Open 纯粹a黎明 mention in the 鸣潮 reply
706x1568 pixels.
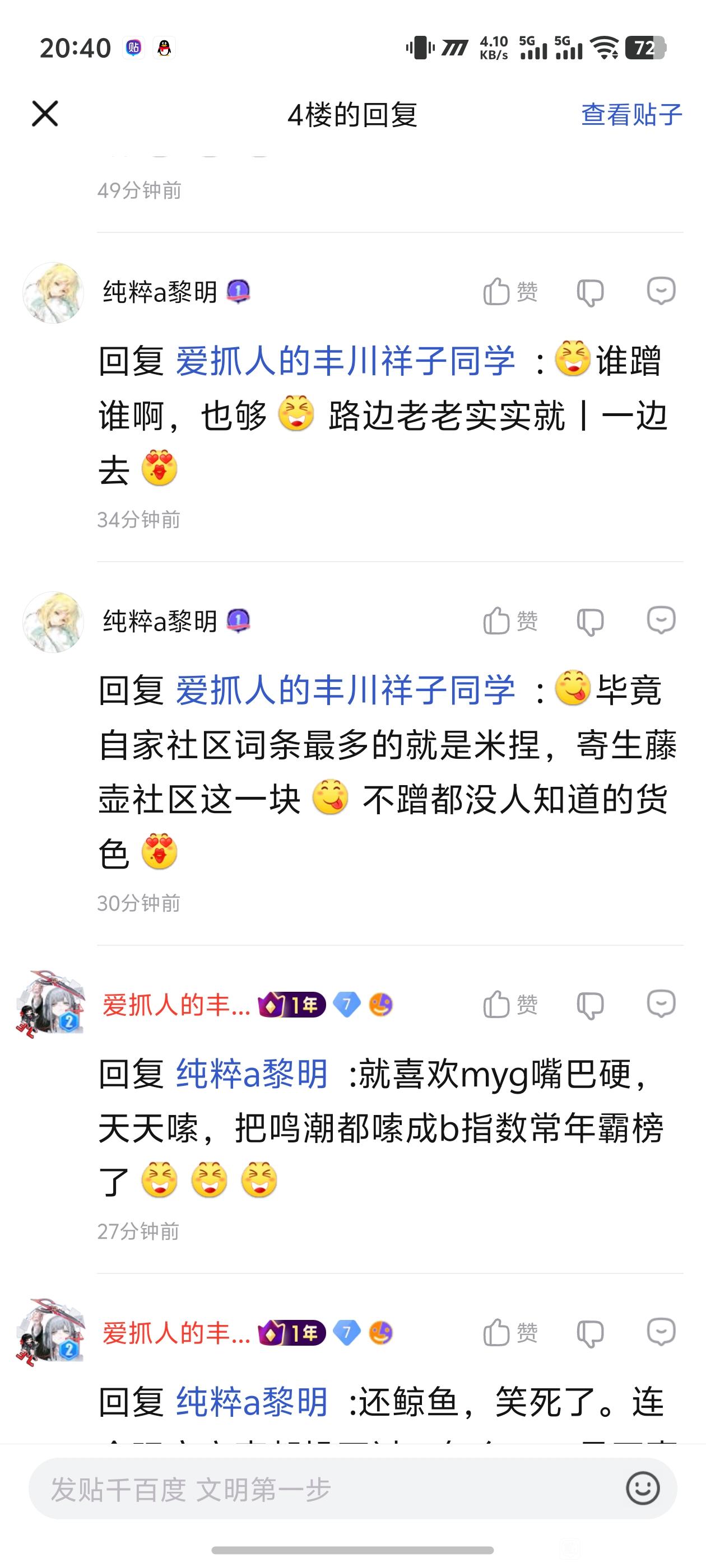252,1073
